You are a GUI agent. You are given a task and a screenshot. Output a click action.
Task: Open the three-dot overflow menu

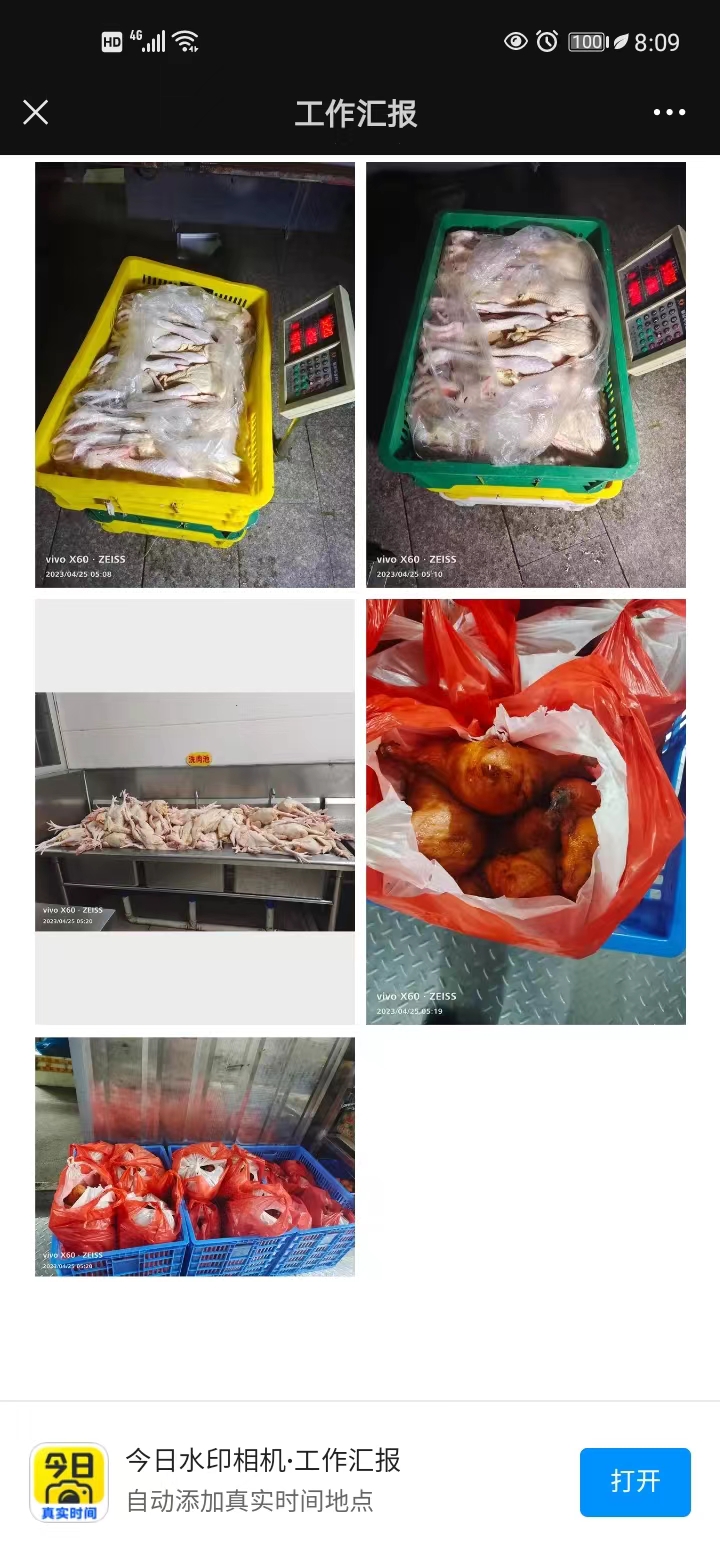(x=669, y=112)
